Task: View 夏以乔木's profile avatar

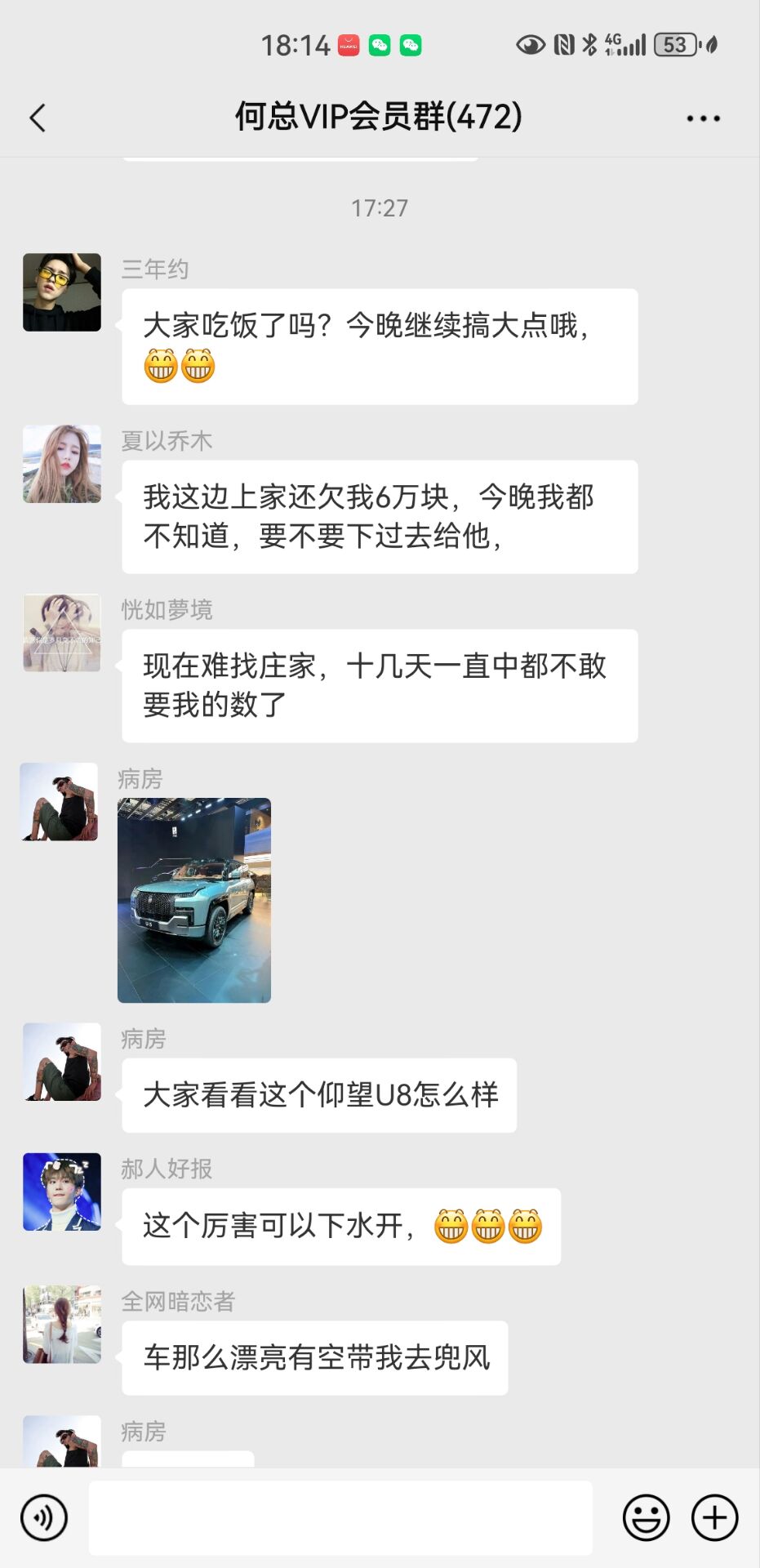Action: click(62, 464)
